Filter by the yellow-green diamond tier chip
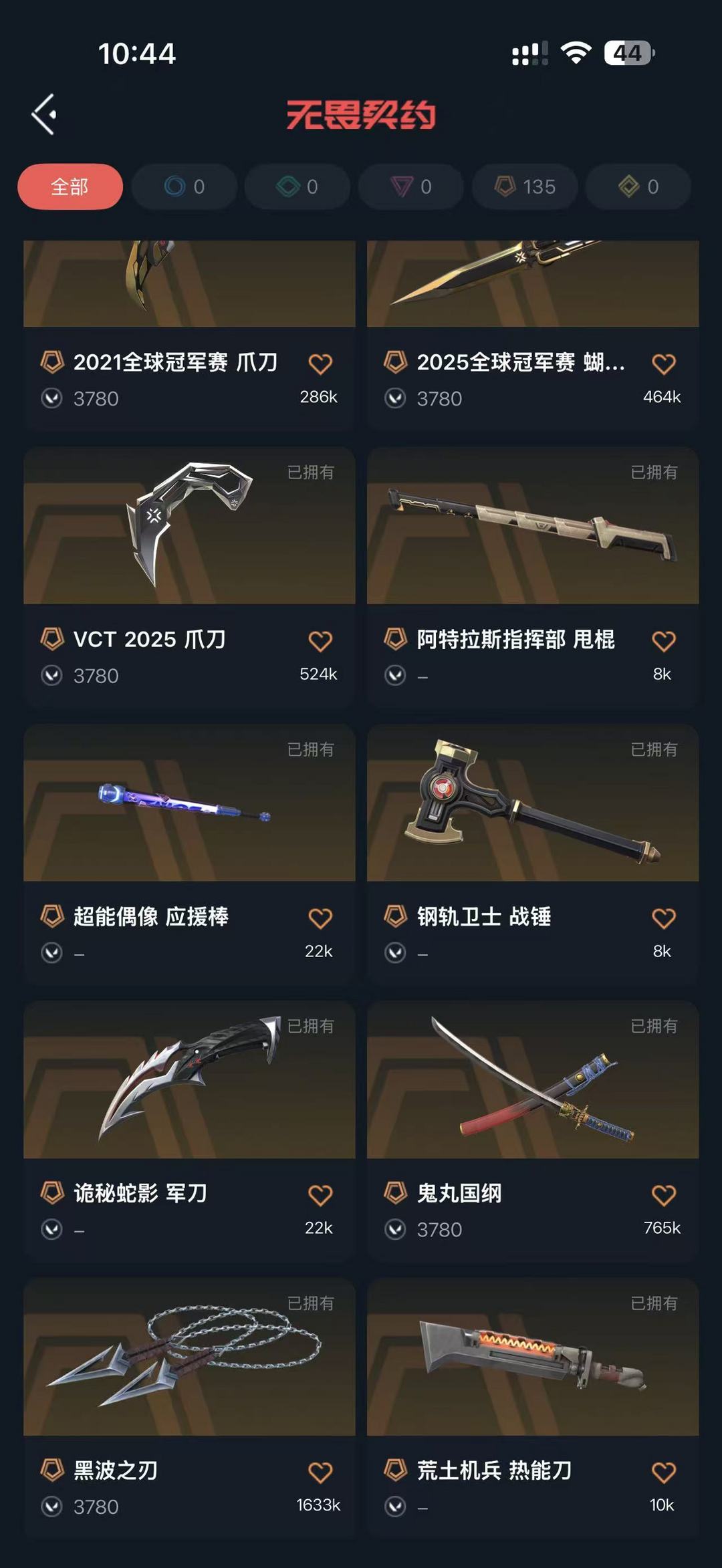Image resolution: width=722 pixels, height=1568 pixels. [x=638, y=186]
